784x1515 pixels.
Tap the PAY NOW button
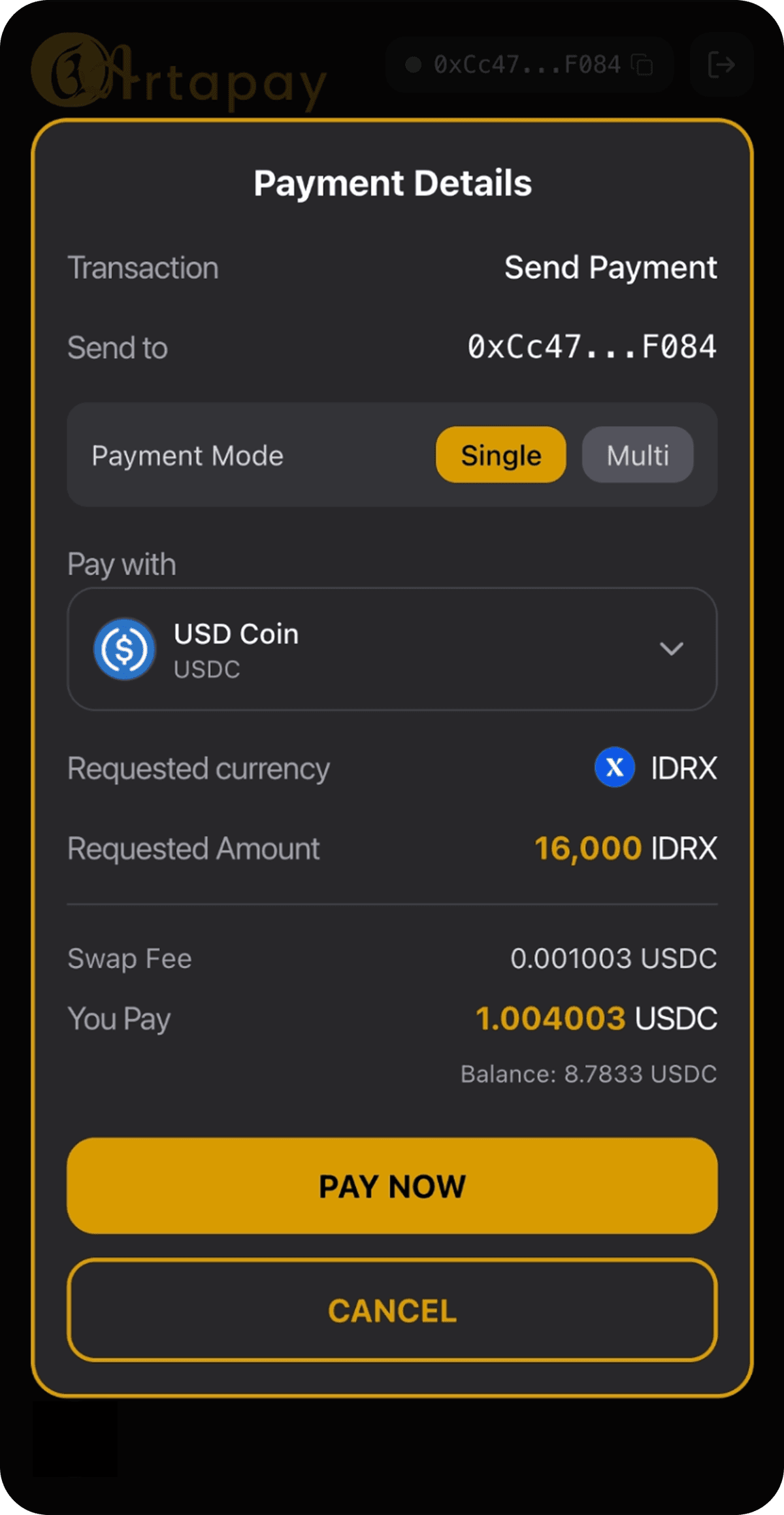392,1186
